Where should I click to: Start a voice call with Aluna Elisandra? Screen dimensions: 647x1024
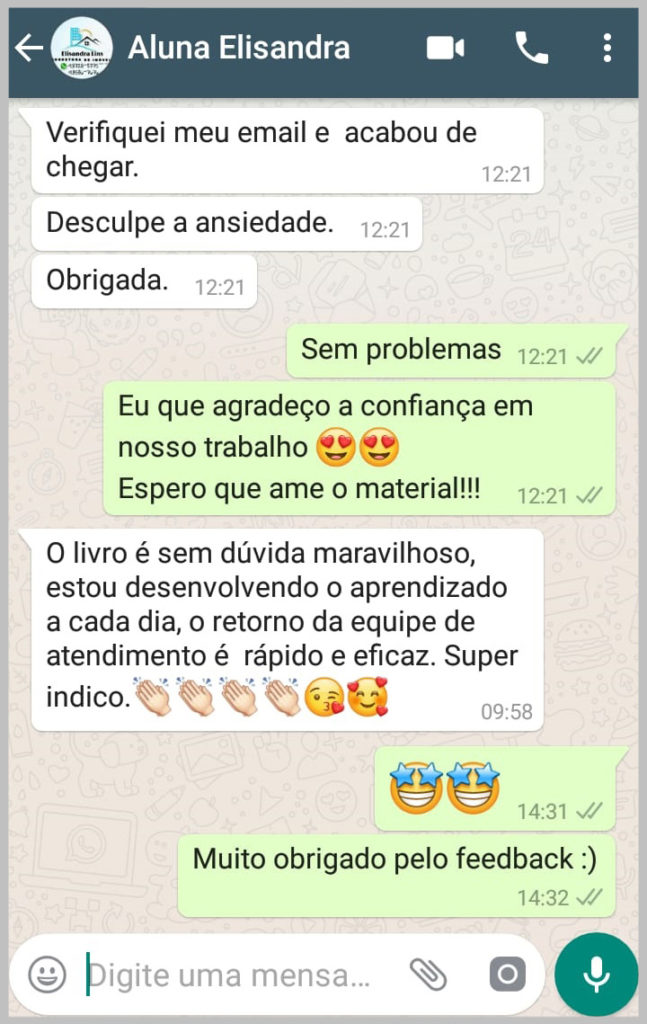pos(531,48)
